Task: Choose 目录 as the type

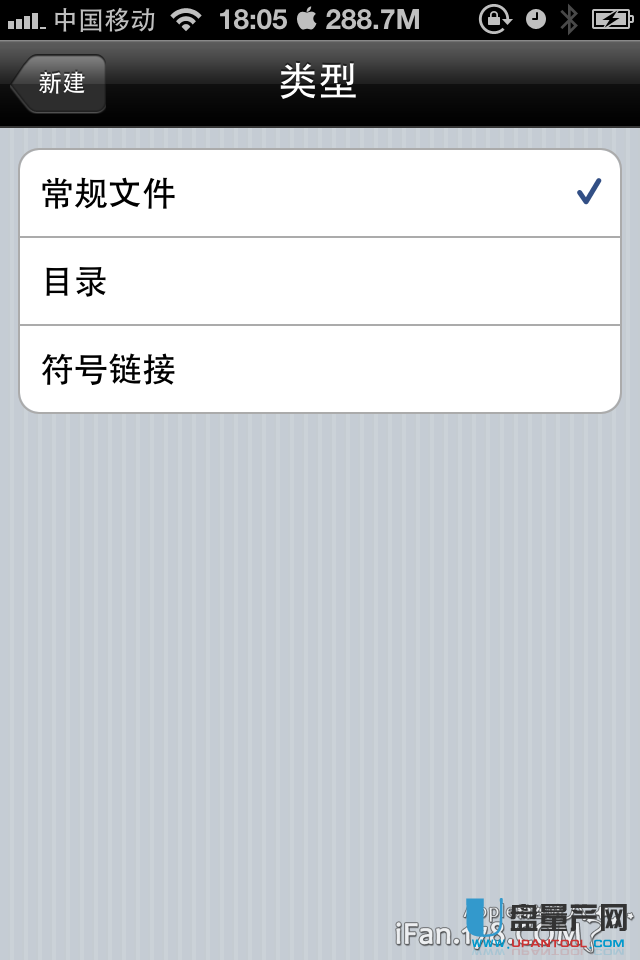Action: [x=320, y=281]
